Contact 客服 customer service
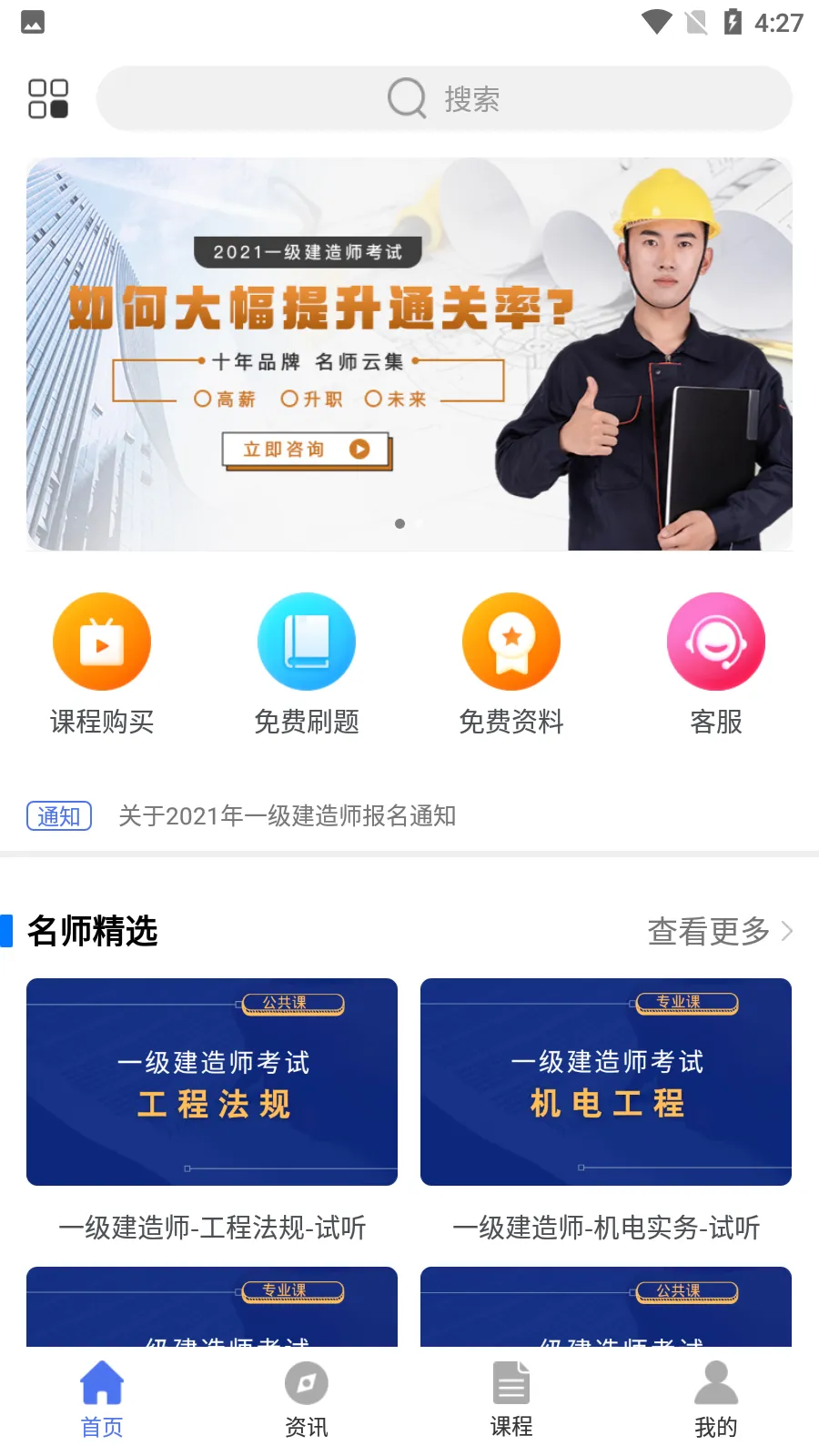 click(x=716, y=664)
